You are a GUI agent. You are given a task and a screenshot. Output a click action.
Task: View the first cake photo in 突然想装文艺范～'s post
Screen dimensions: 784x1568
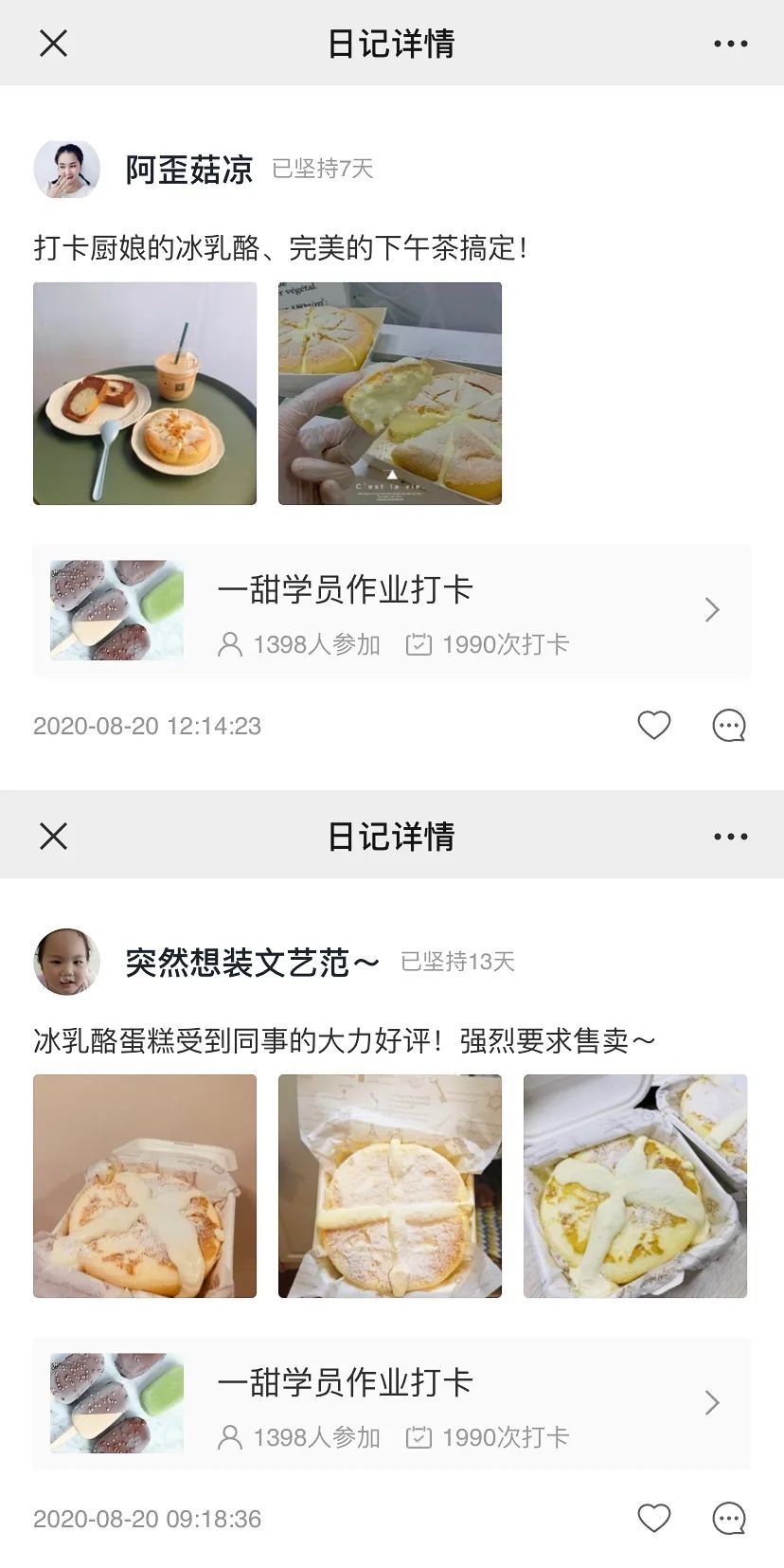coord(145,1186)
